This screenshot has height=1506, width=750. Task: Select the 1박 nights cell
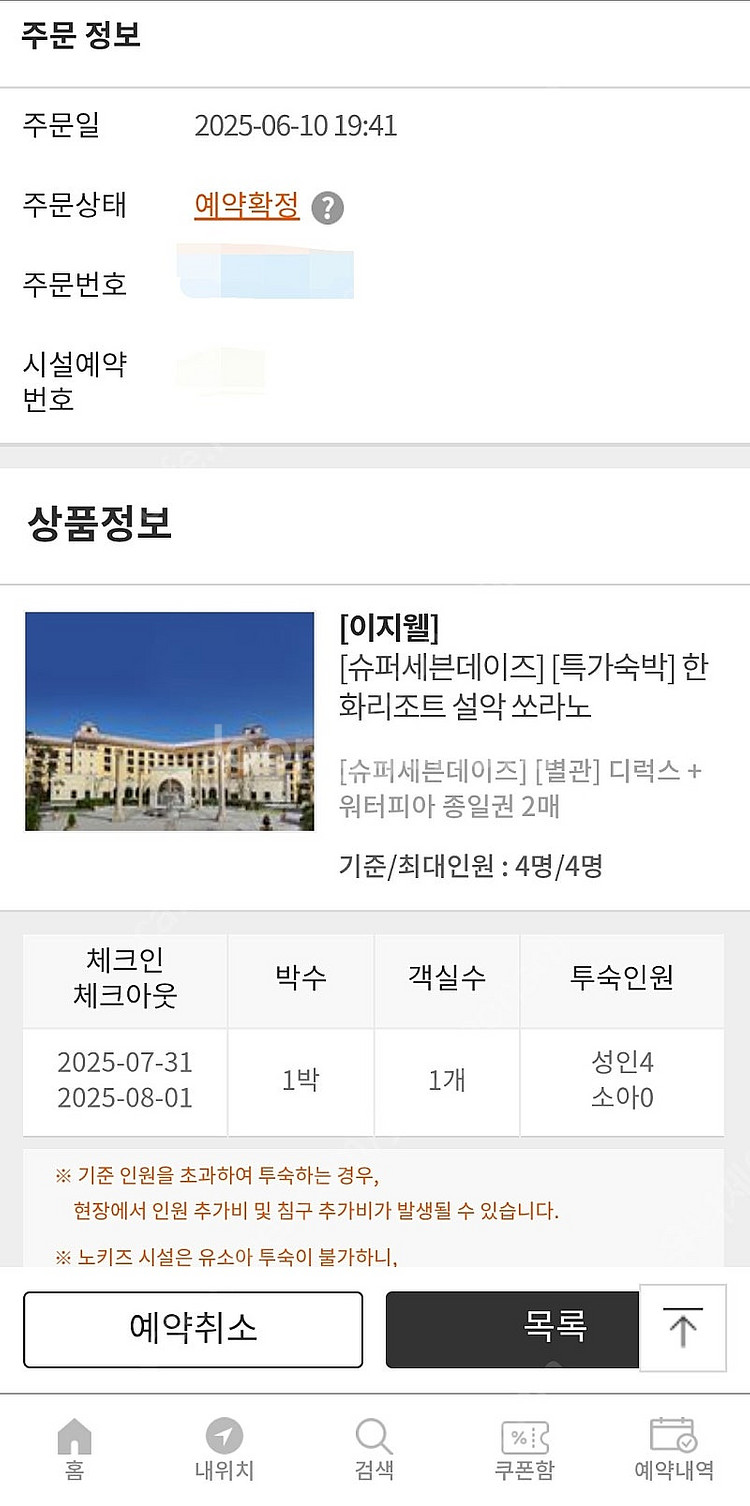point(300,1082)
